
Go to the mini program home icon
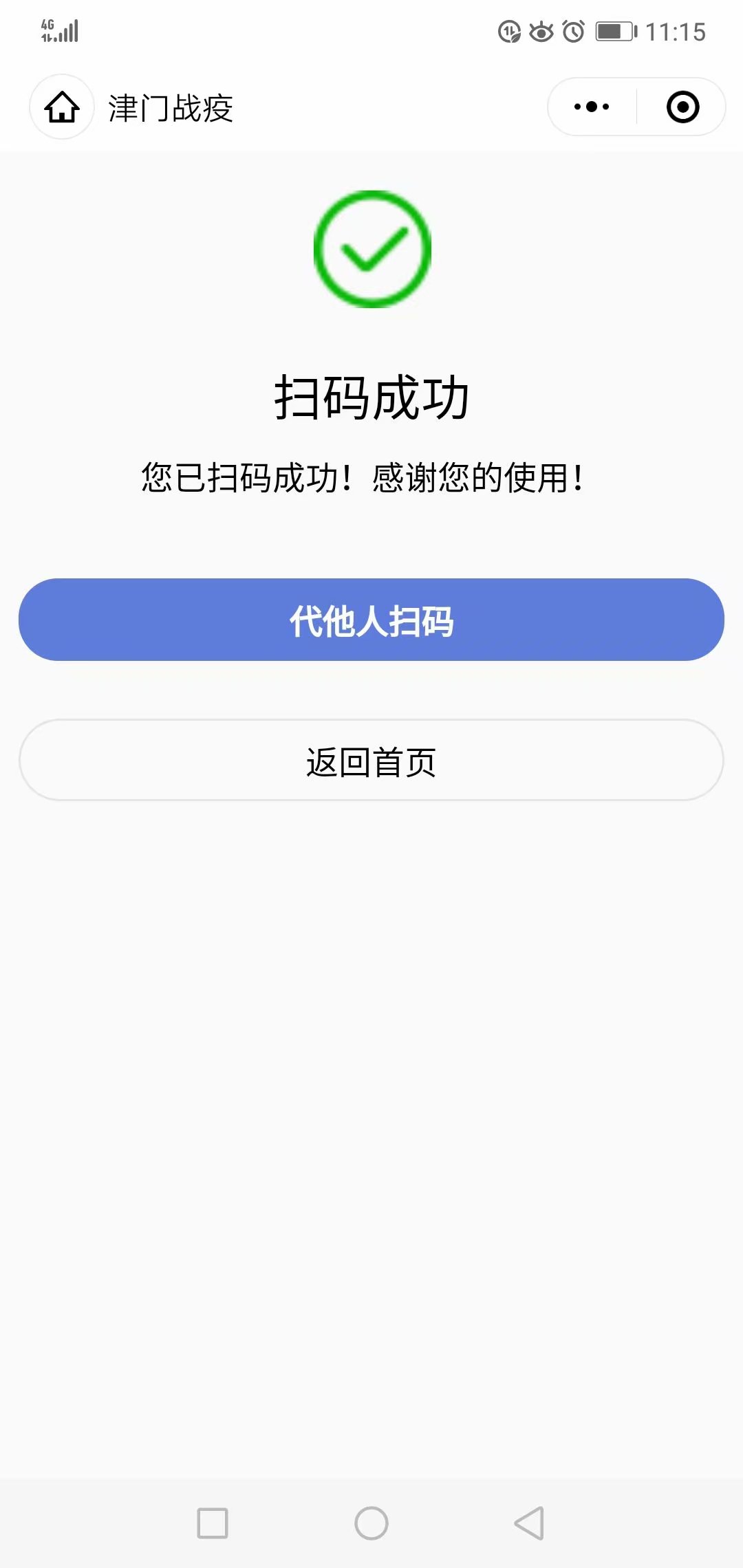[62, 107]
